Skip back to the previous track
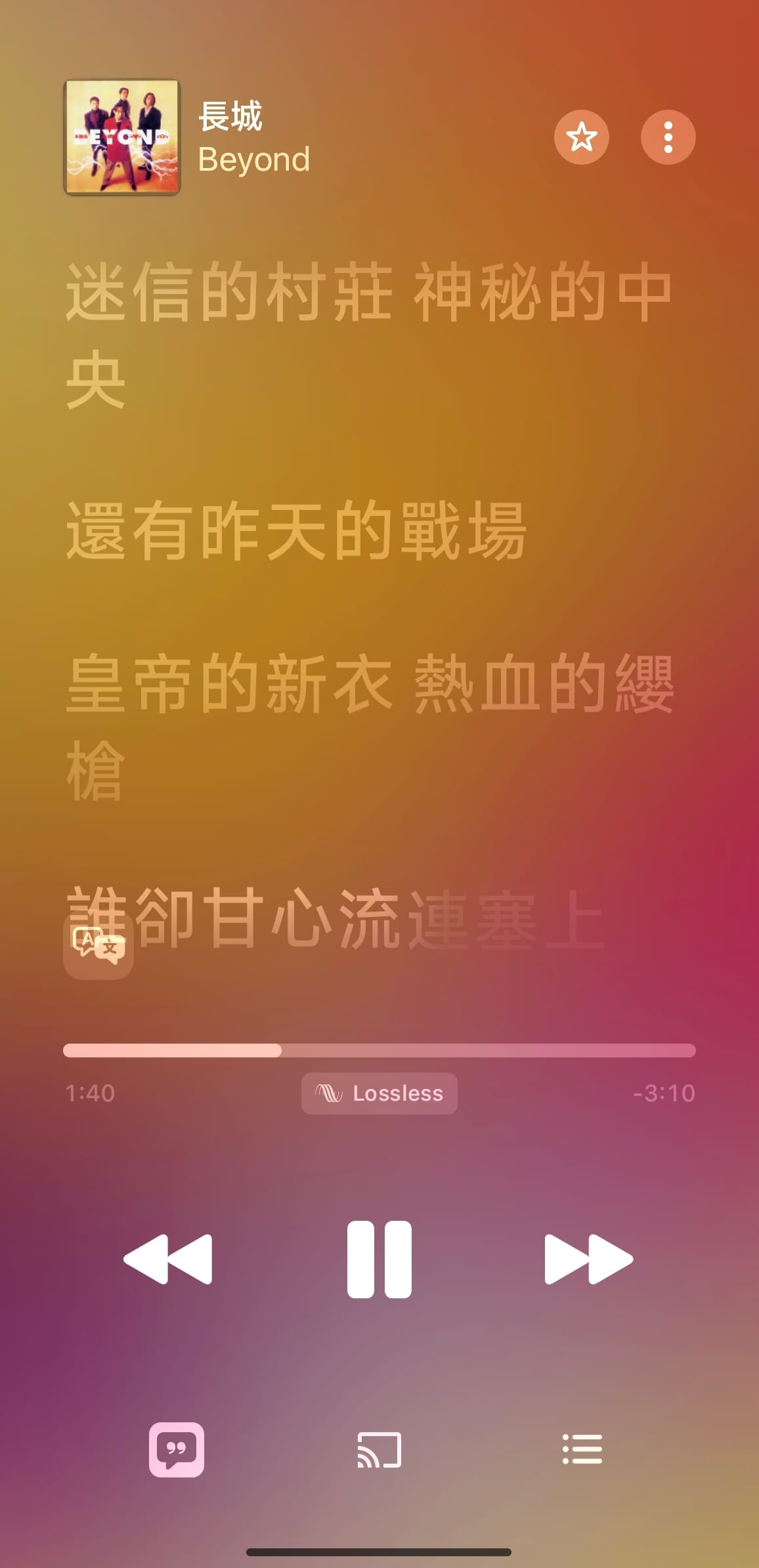The width and height of the screenshot is (759, 1568). coord(168,1259)
